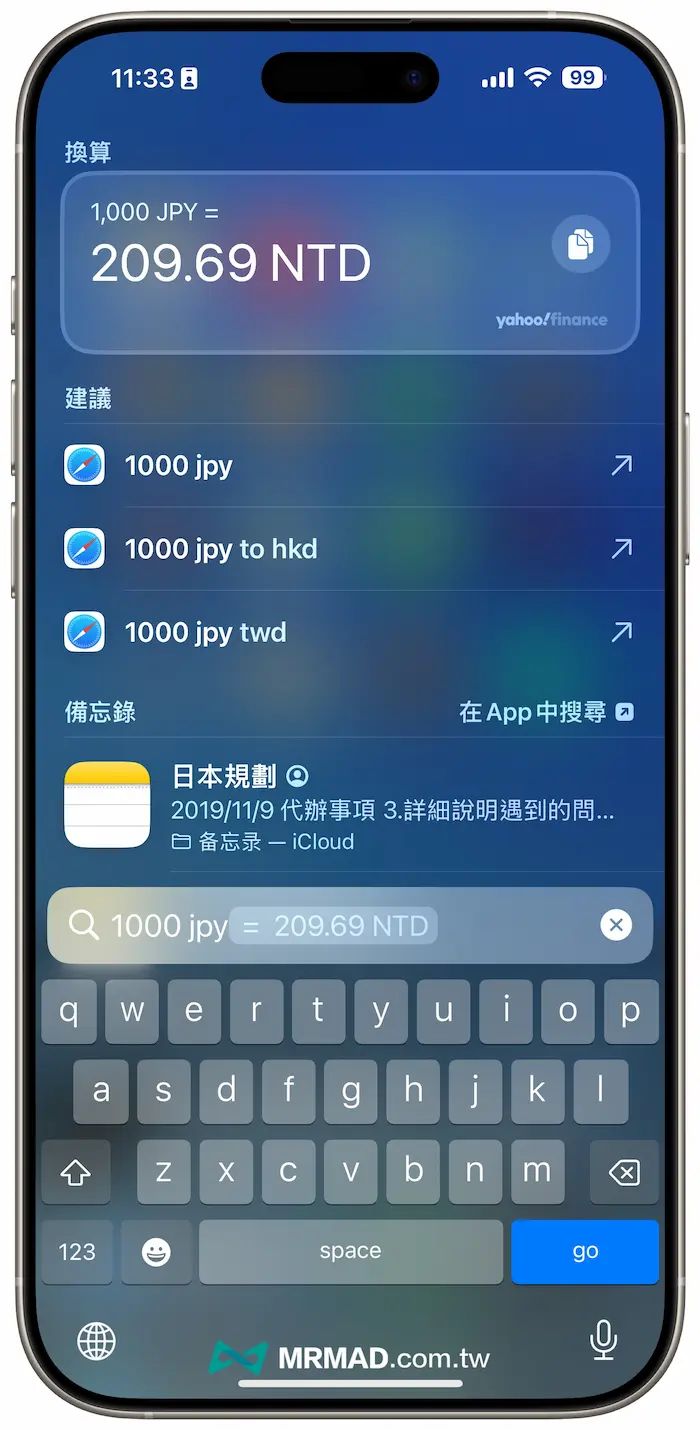Copy the 209.69 NTD conversion result

581,244
